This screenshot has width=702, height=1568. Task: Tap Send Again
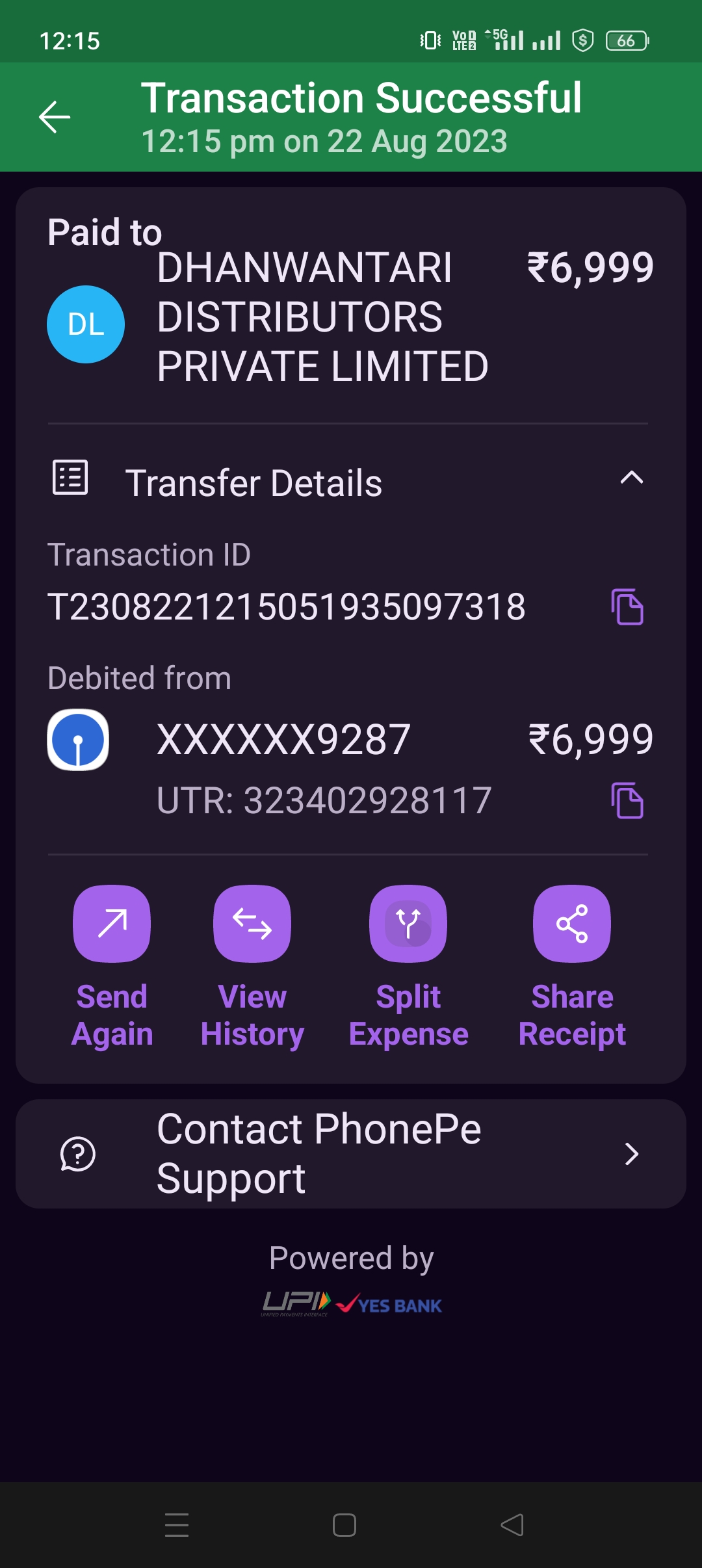pos(112,967)
